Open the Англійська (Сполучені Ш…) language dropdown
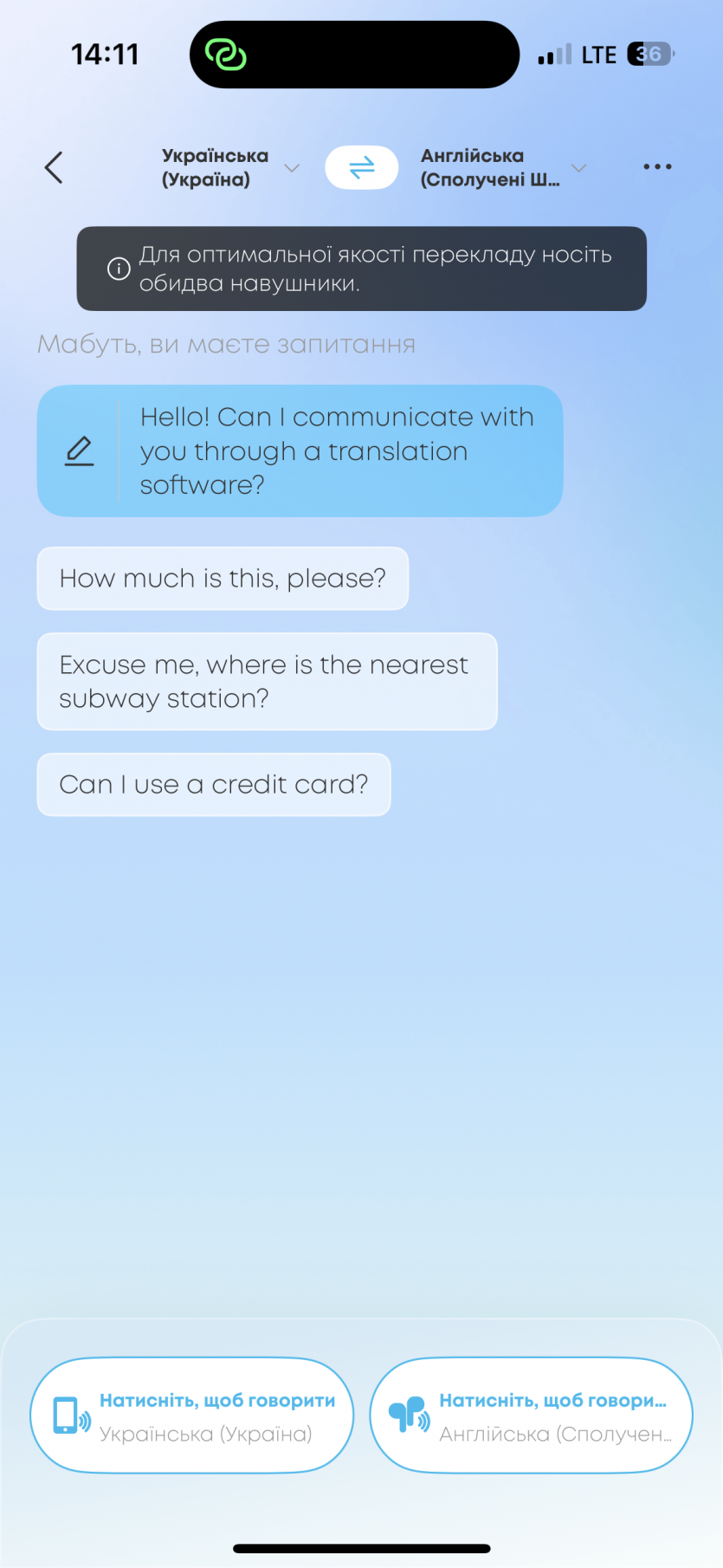Viewport: 723px width, 1568px height. coord(502,167)
